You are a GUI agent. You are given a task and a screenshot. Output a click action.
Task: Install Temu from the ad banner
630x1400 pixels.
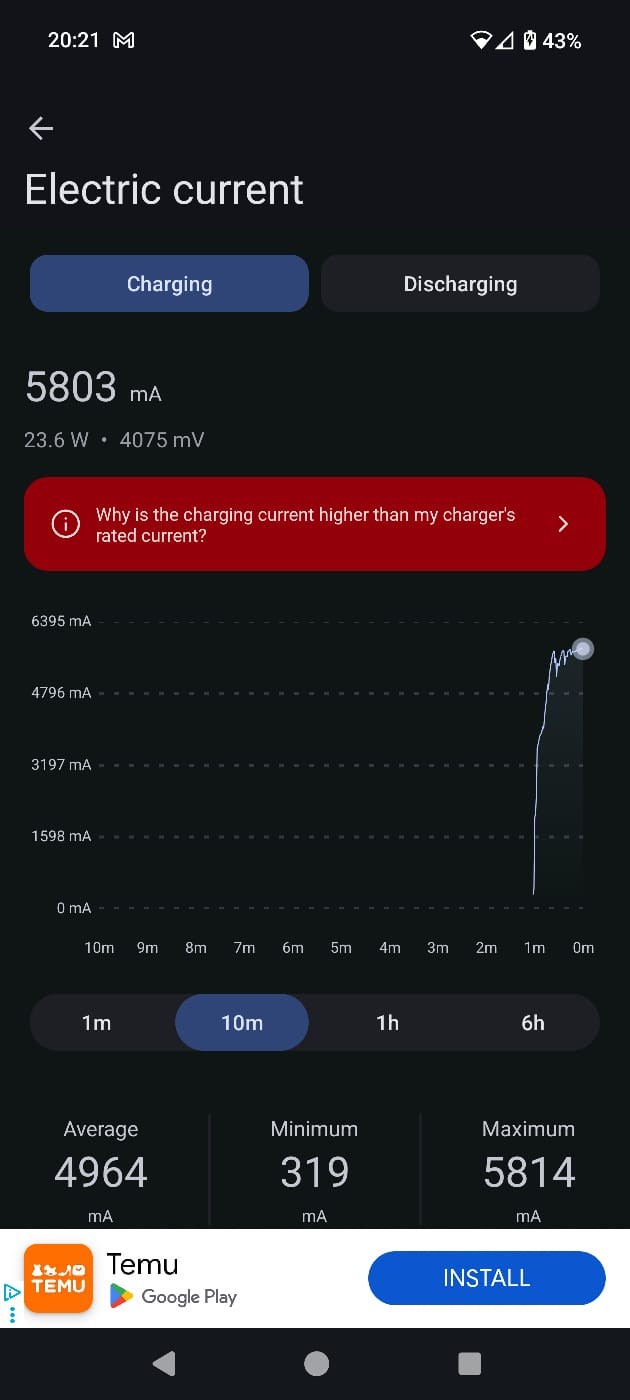[x=486, y=1278]
